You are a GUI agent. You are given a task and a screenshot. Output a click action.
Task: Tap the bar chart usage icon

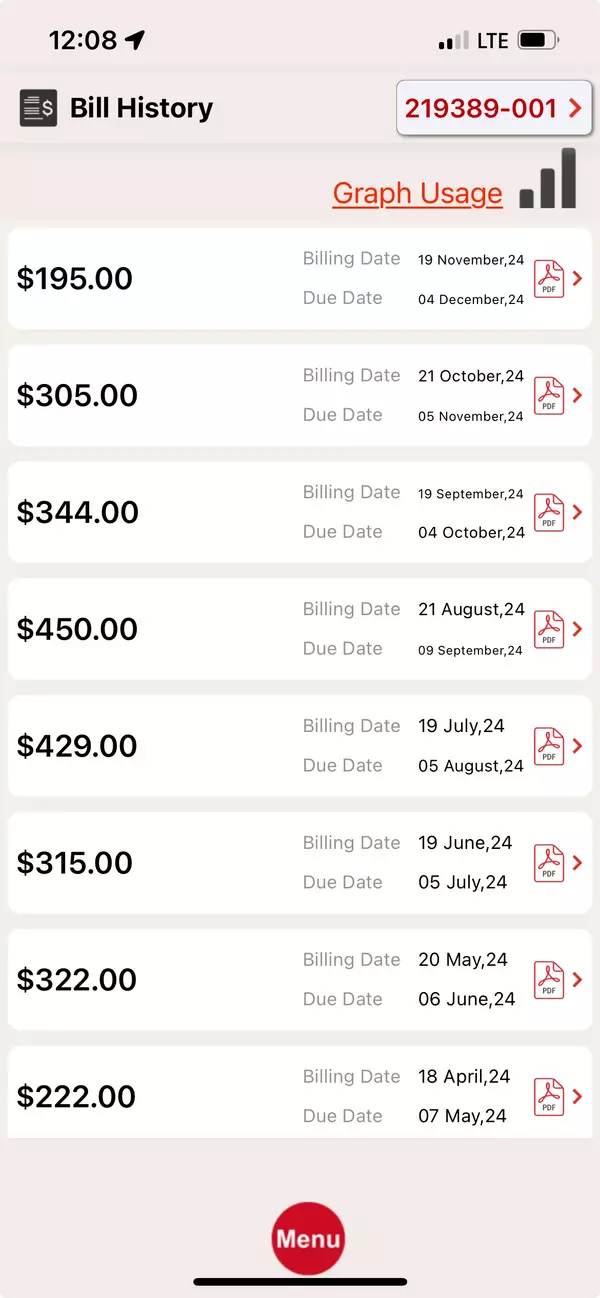(548, 178)
